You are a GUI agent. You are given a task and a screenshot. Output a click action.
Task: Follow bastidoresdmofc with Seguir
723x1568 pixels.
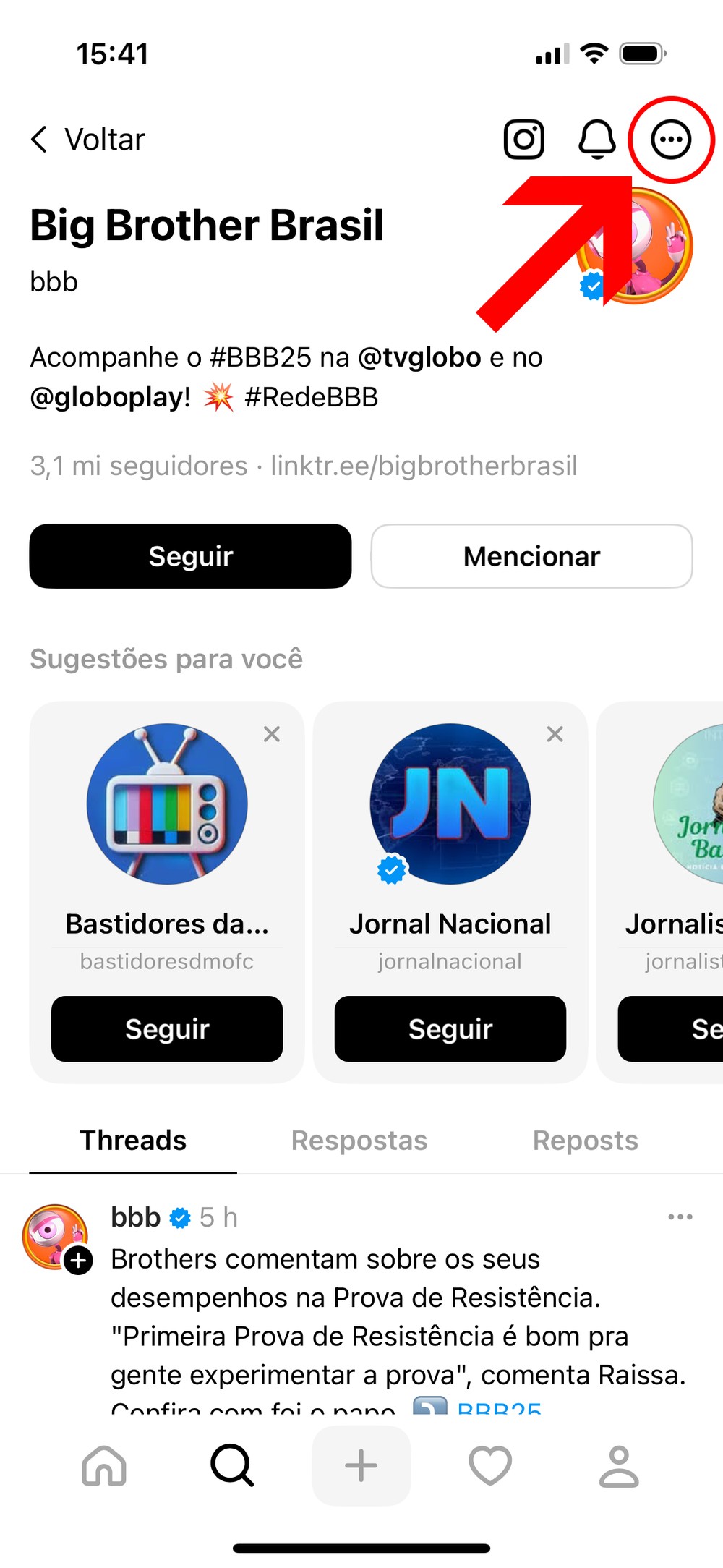pyautogui.click(x=167, y=1028)
